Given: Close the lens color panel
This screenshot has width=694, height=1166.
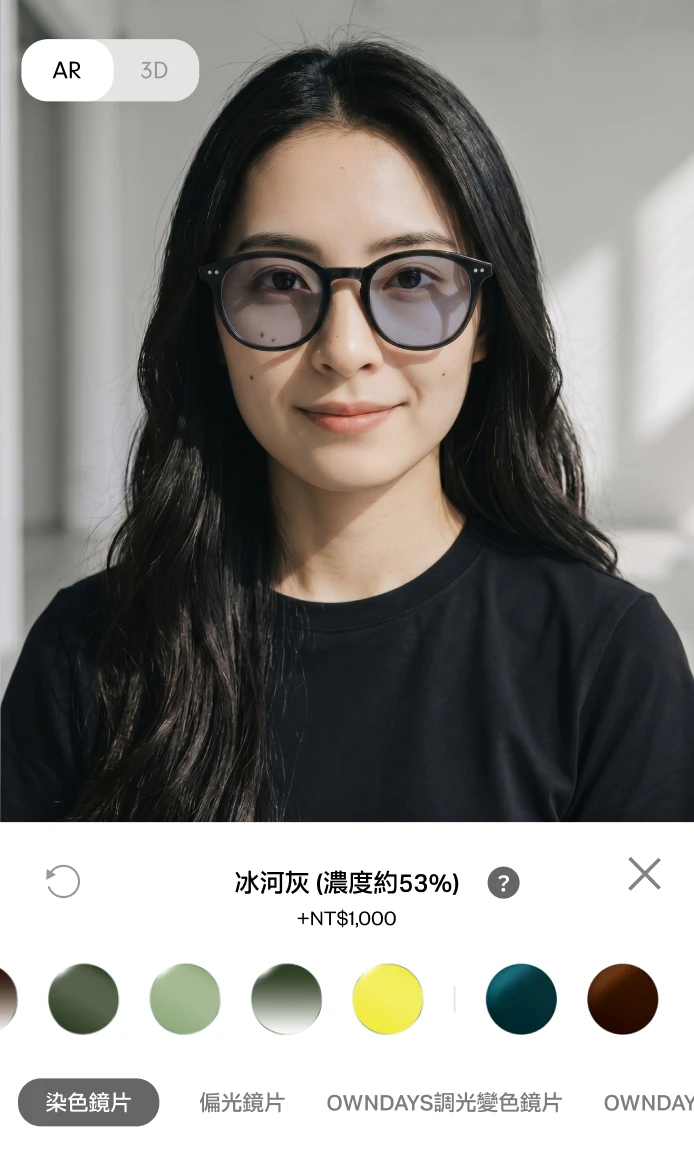Looking at the screenshot, I should click(x=644, y=873).
